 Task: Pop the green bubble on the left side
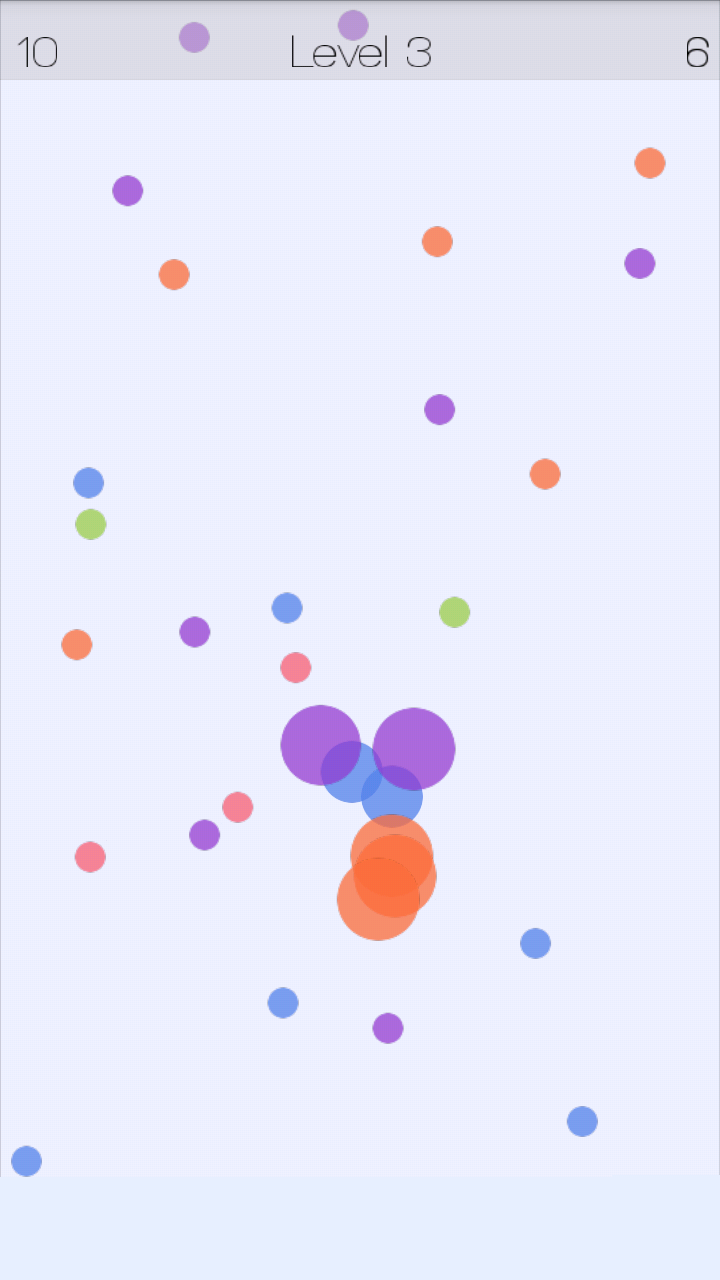[x=89, y=523]
